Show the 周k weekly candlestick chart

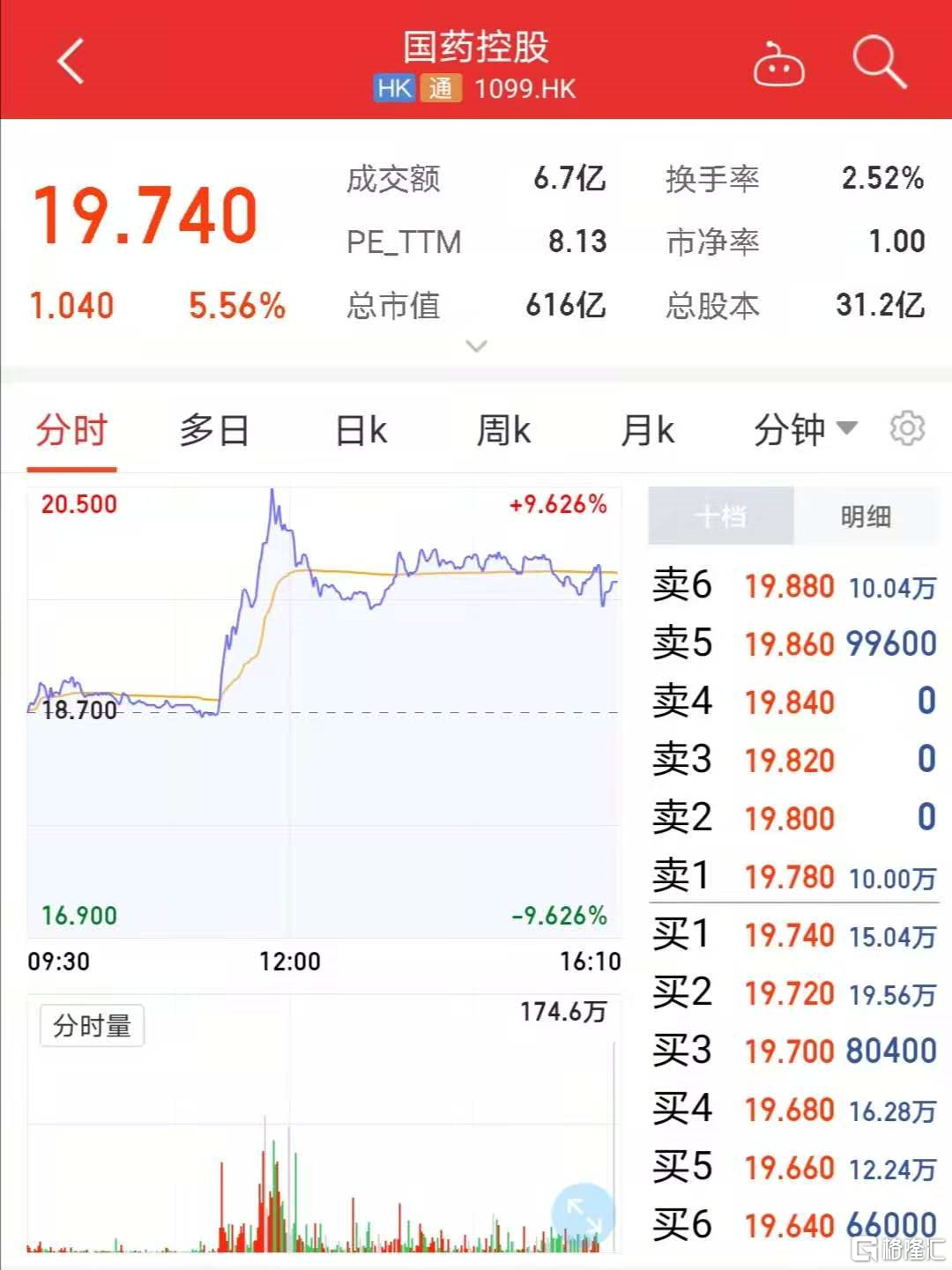tap(503, 431)
